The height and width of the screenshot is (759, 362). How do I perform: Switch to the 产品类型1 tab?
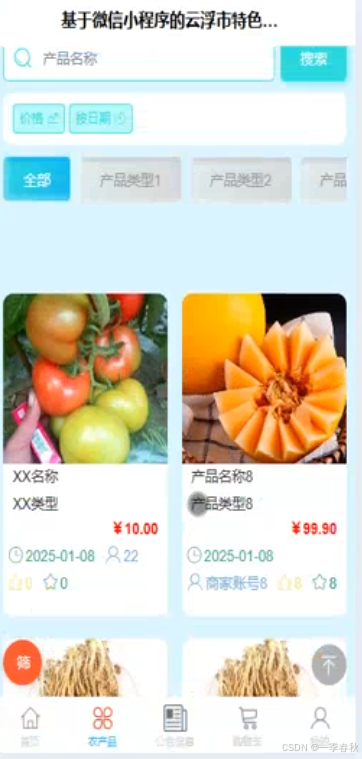pos(131,179)
